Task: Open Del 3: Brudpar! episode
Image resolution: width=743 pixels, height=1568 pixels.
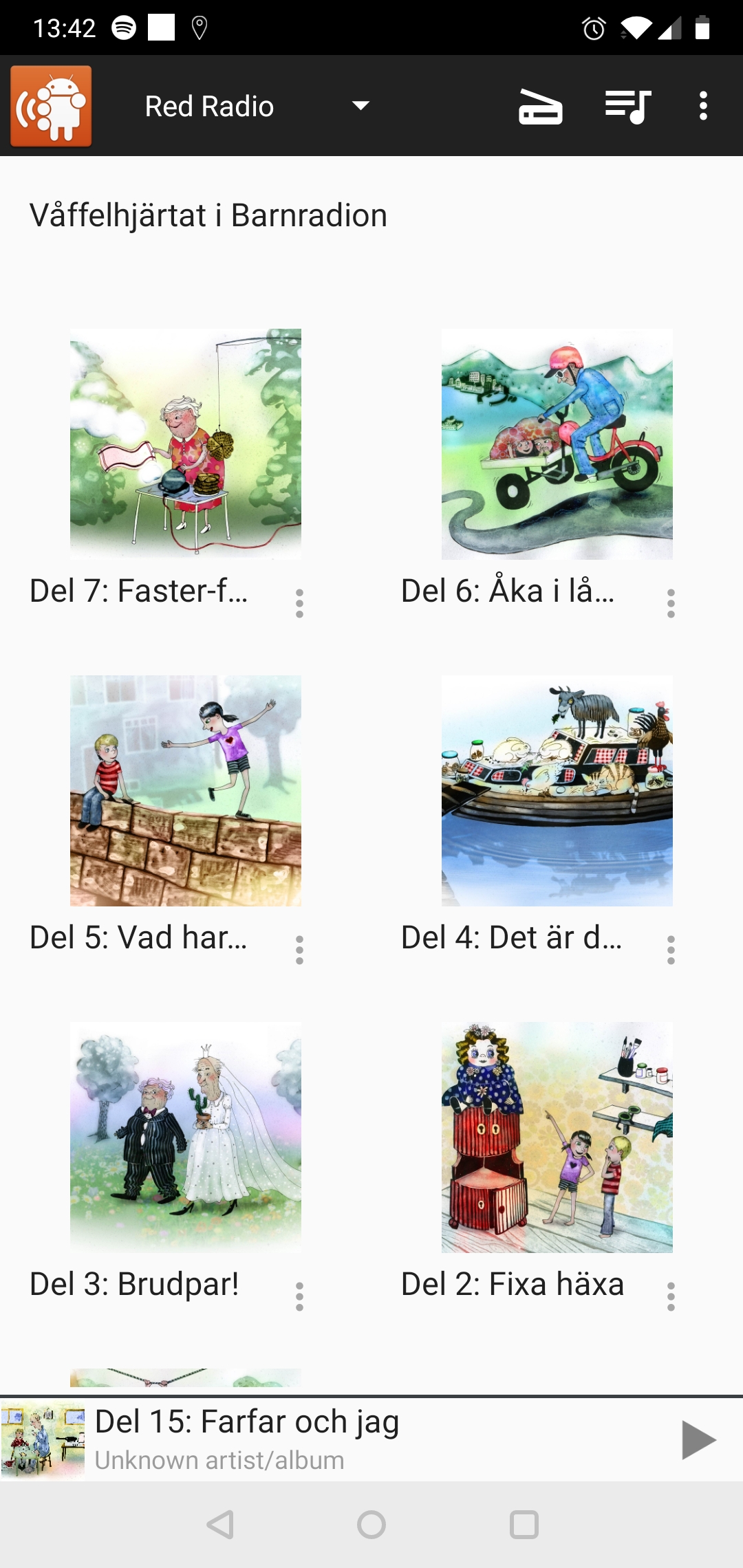Action: tap(186, 1137)
